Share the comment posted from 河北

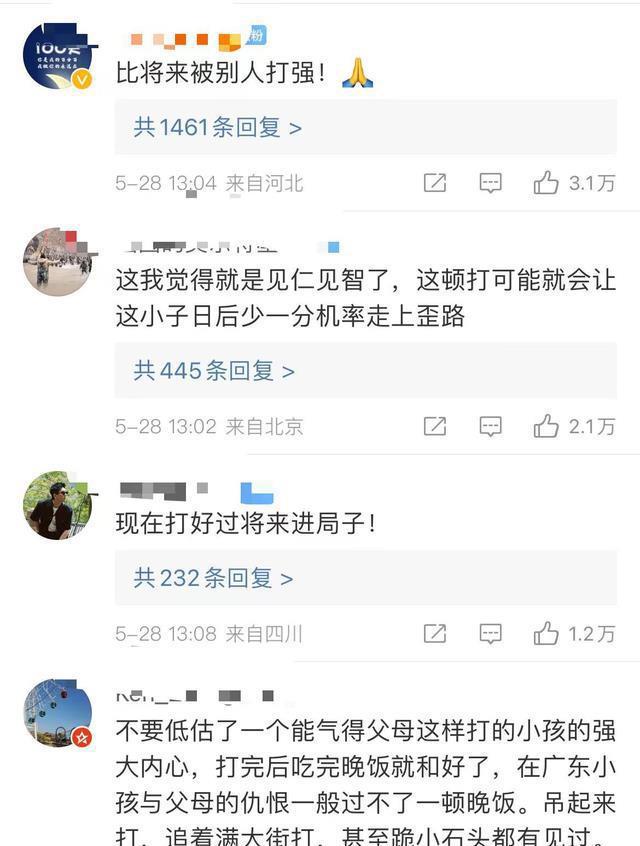click(435, 183)
